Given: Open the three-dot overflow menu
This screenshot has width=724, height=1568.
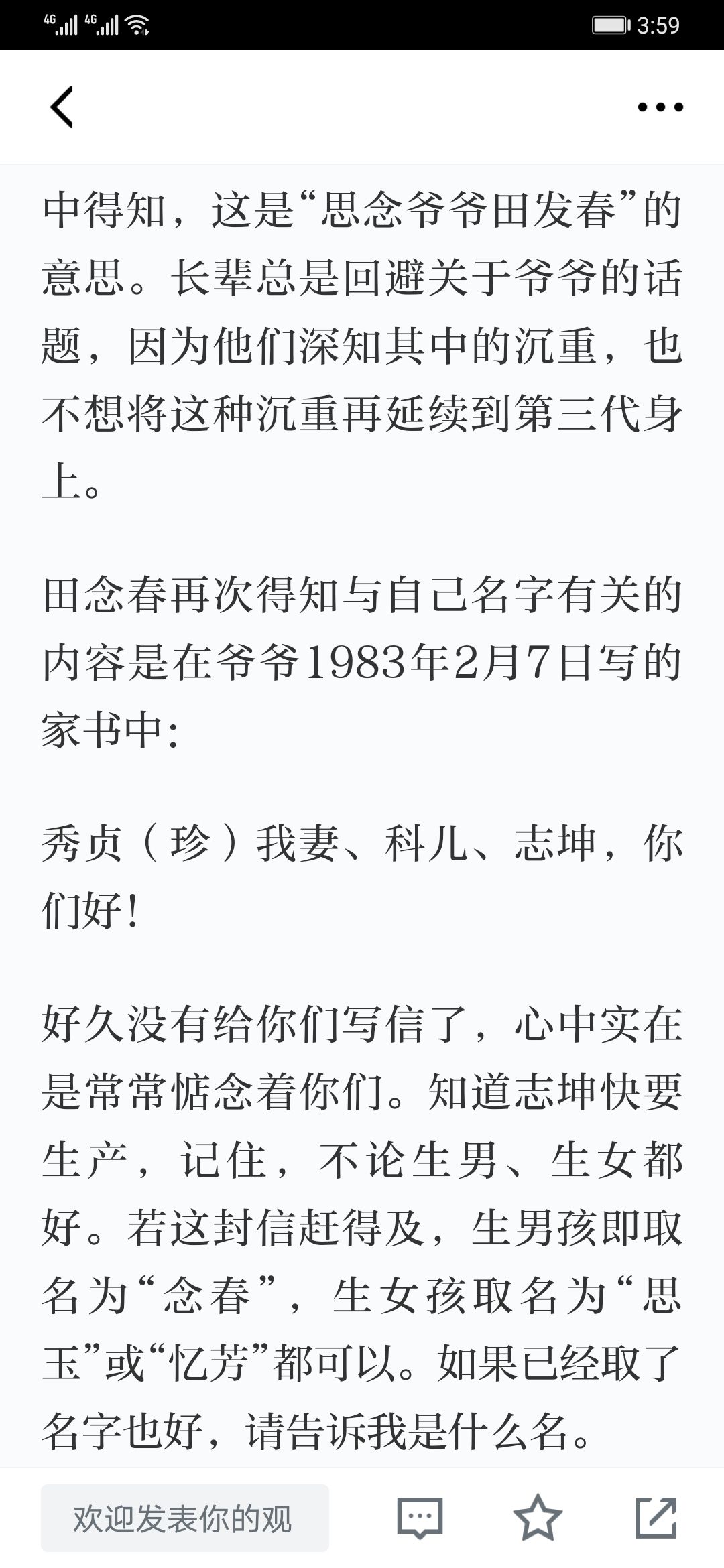Looking at the screenshot, I should (660, 107).
